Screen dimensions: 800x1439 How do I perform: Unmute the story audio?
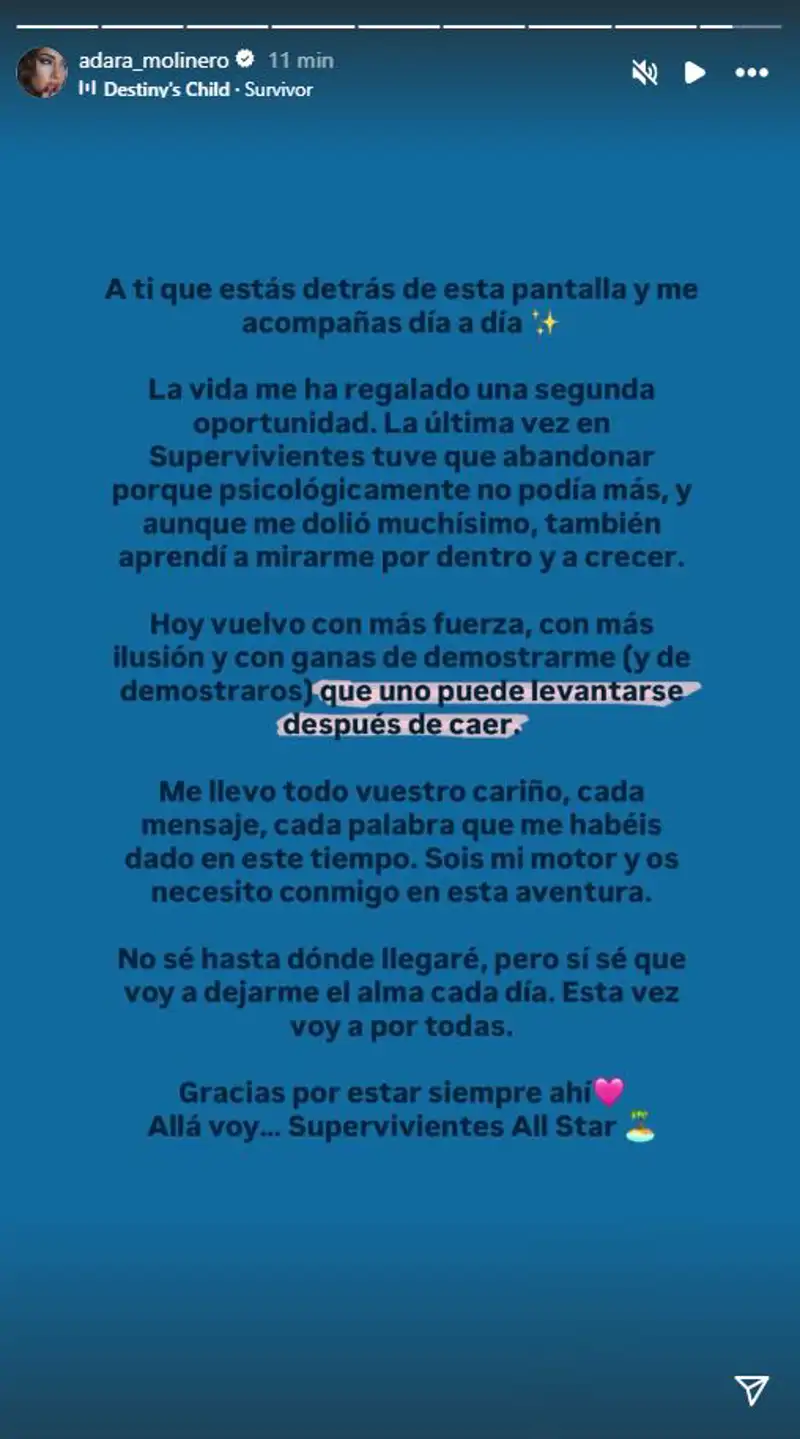coord(645,72)
